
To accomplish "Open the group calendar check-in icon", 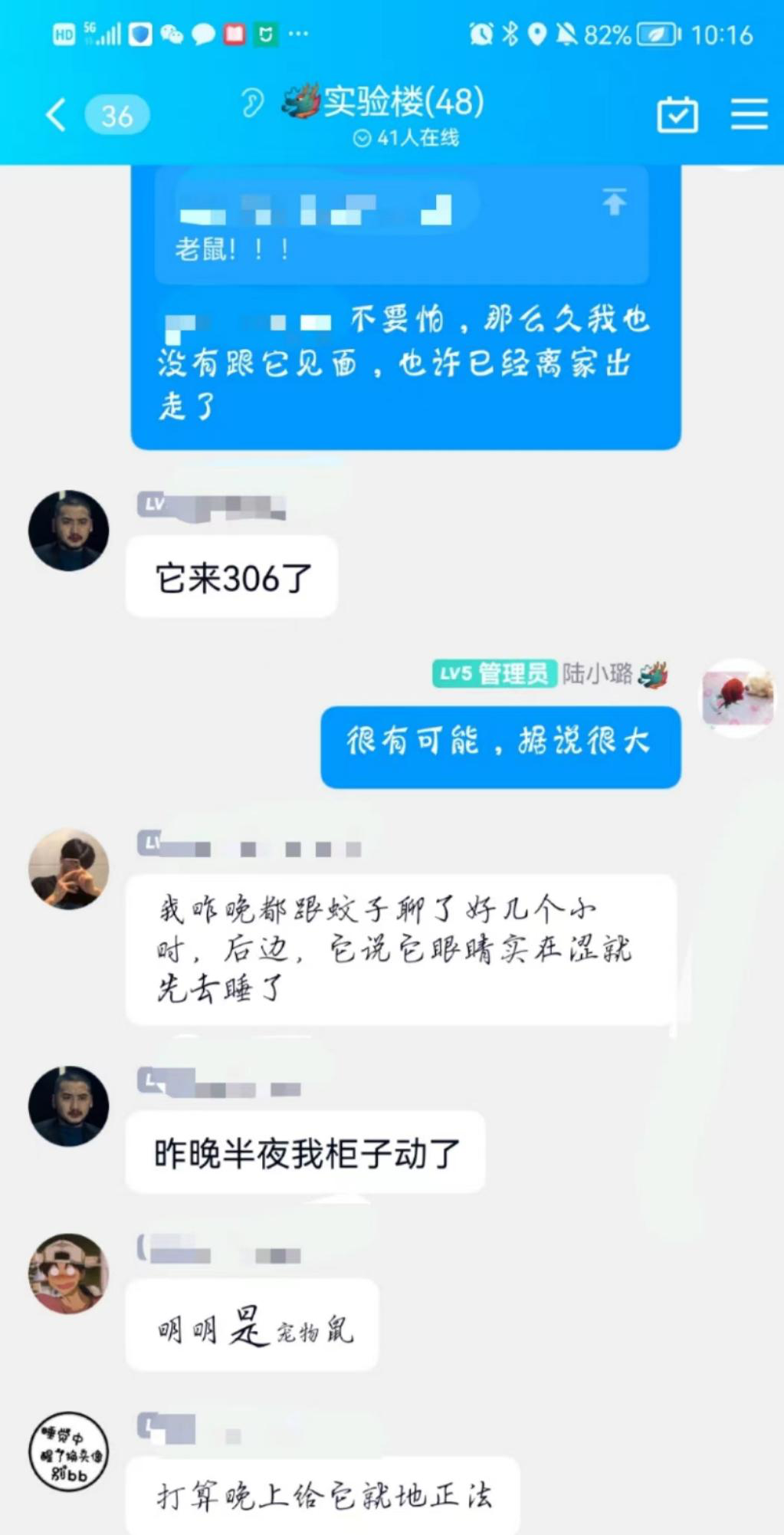I will tap(677, 115).
